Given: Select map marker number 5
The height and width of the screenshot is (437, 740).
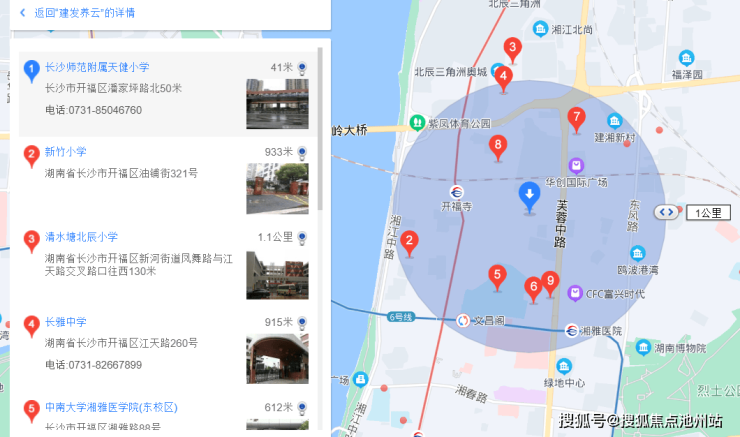Looking at the screenshot, I should click(x=497, y=276).
